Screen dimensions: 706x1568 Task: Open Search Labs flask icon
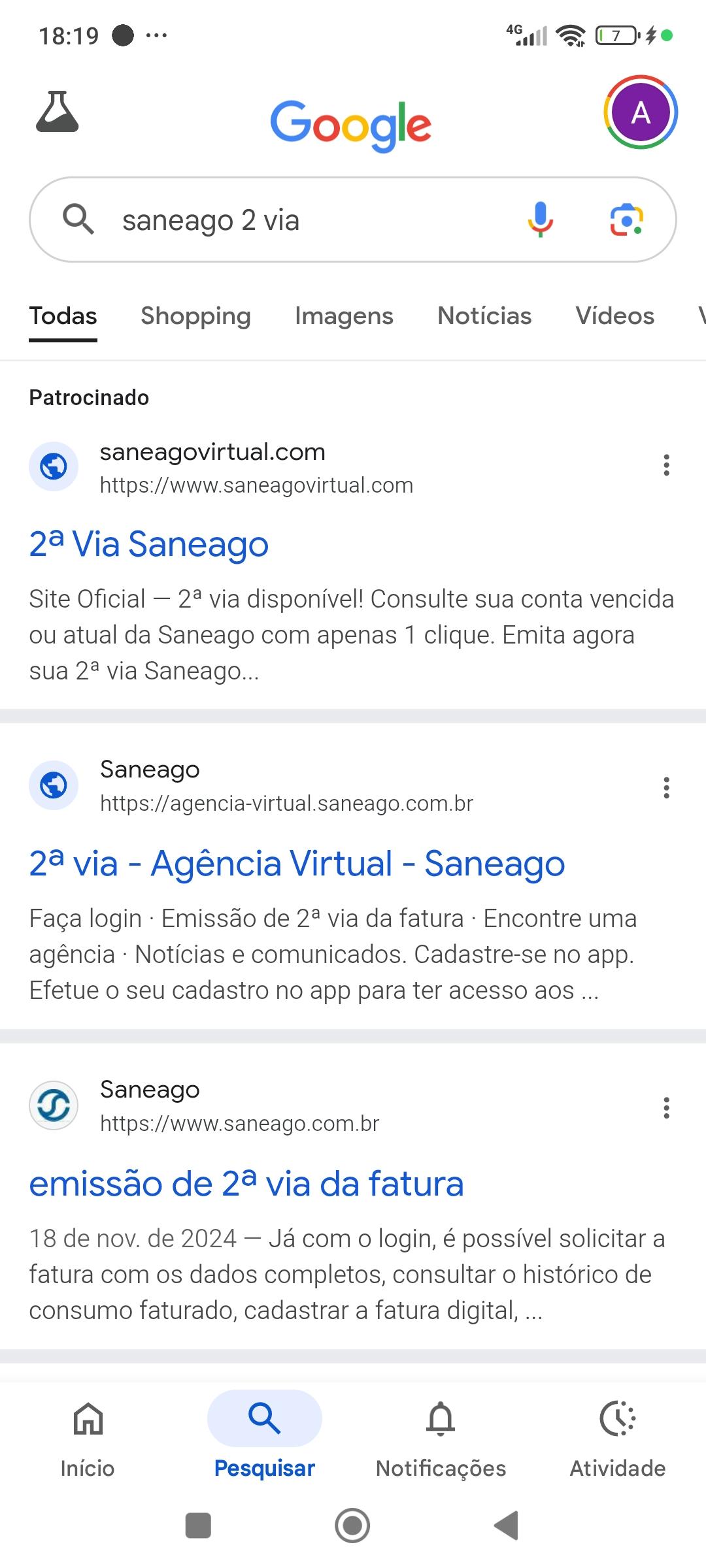pyautogui.click(x=58, y=112)
